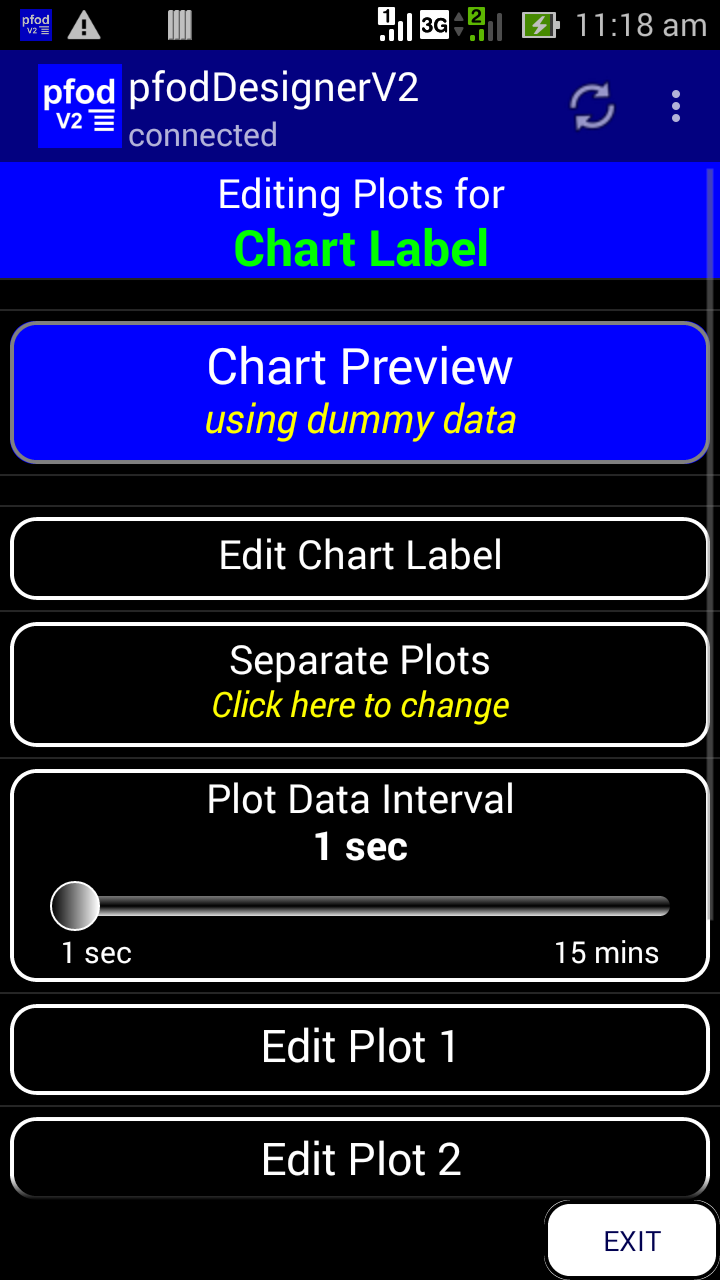The width and height of the screenshot is (720, 1280).
Task: Open Edit Plot 1
Action: (360, 1048)
